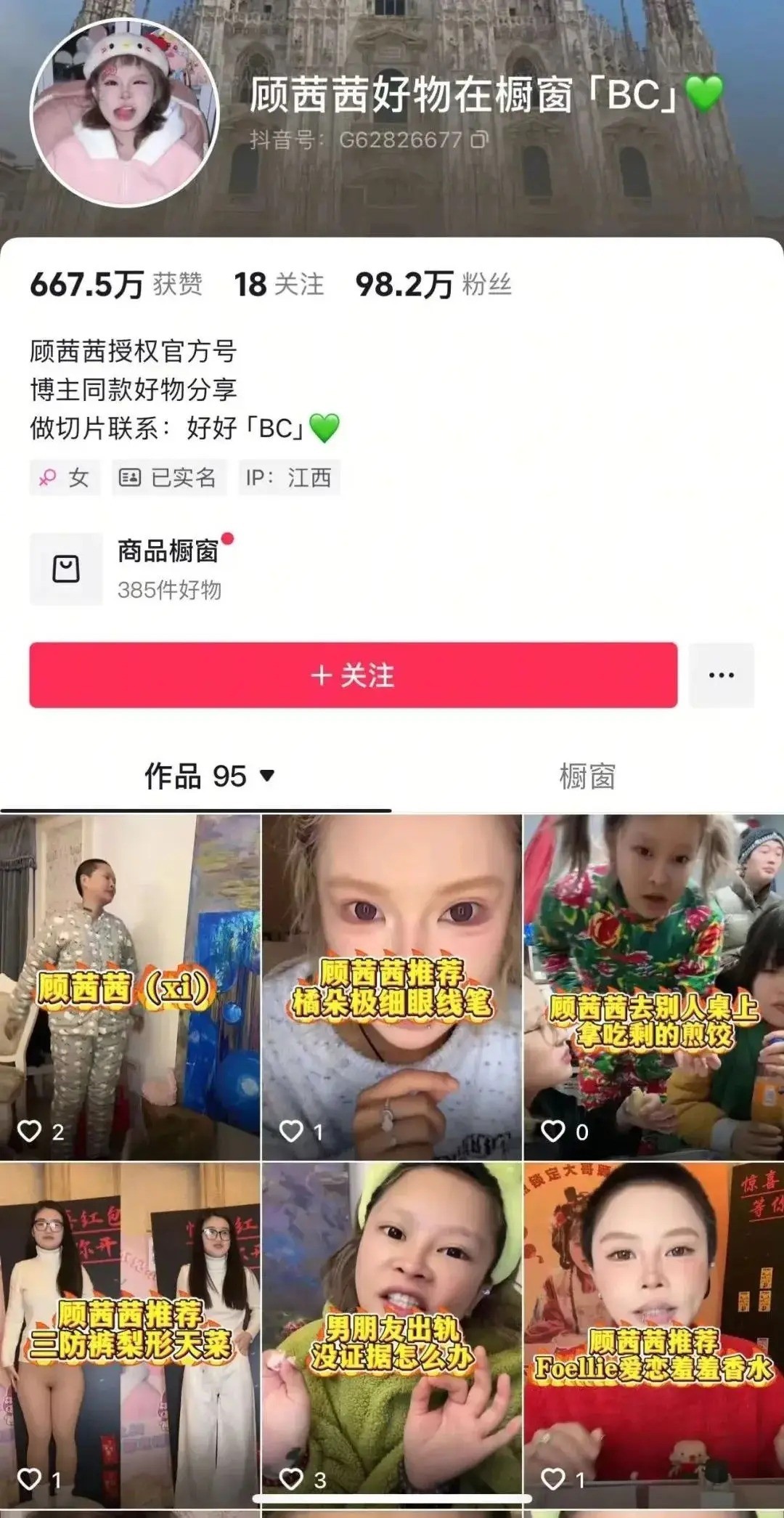Open the 18 关注 following list

[279, 284]
